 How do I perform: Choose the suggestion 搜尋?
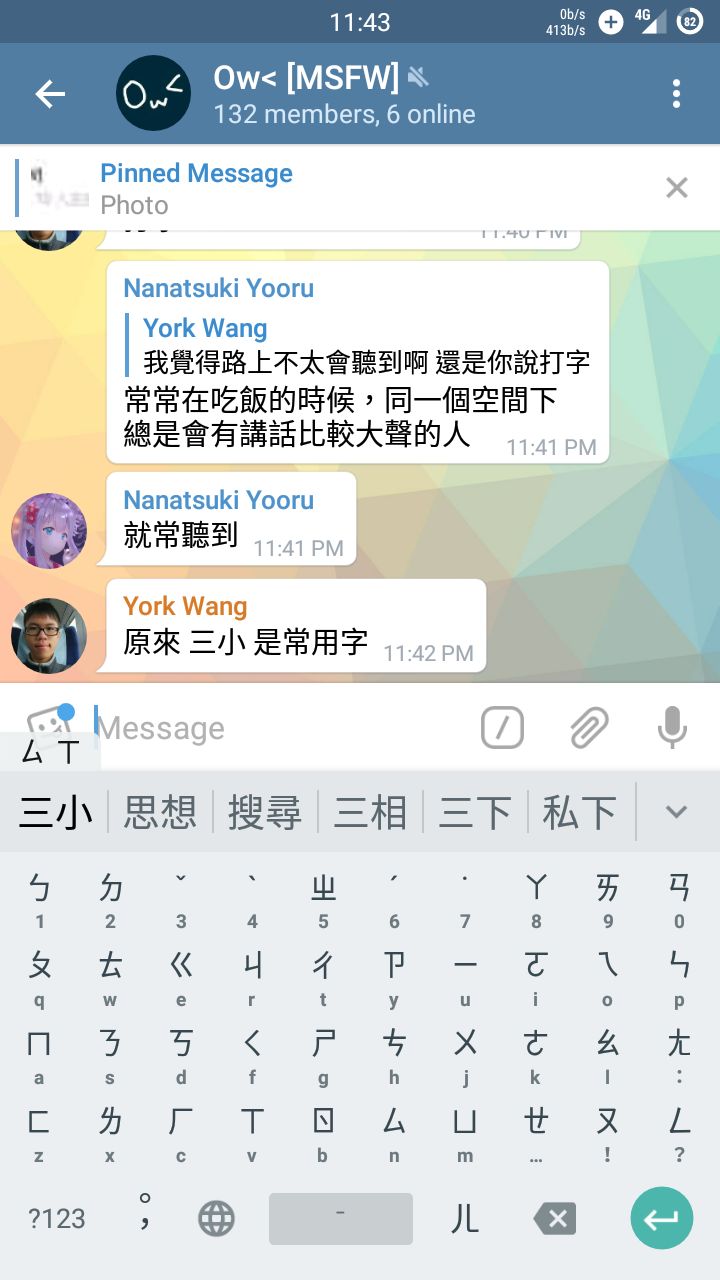265,812
